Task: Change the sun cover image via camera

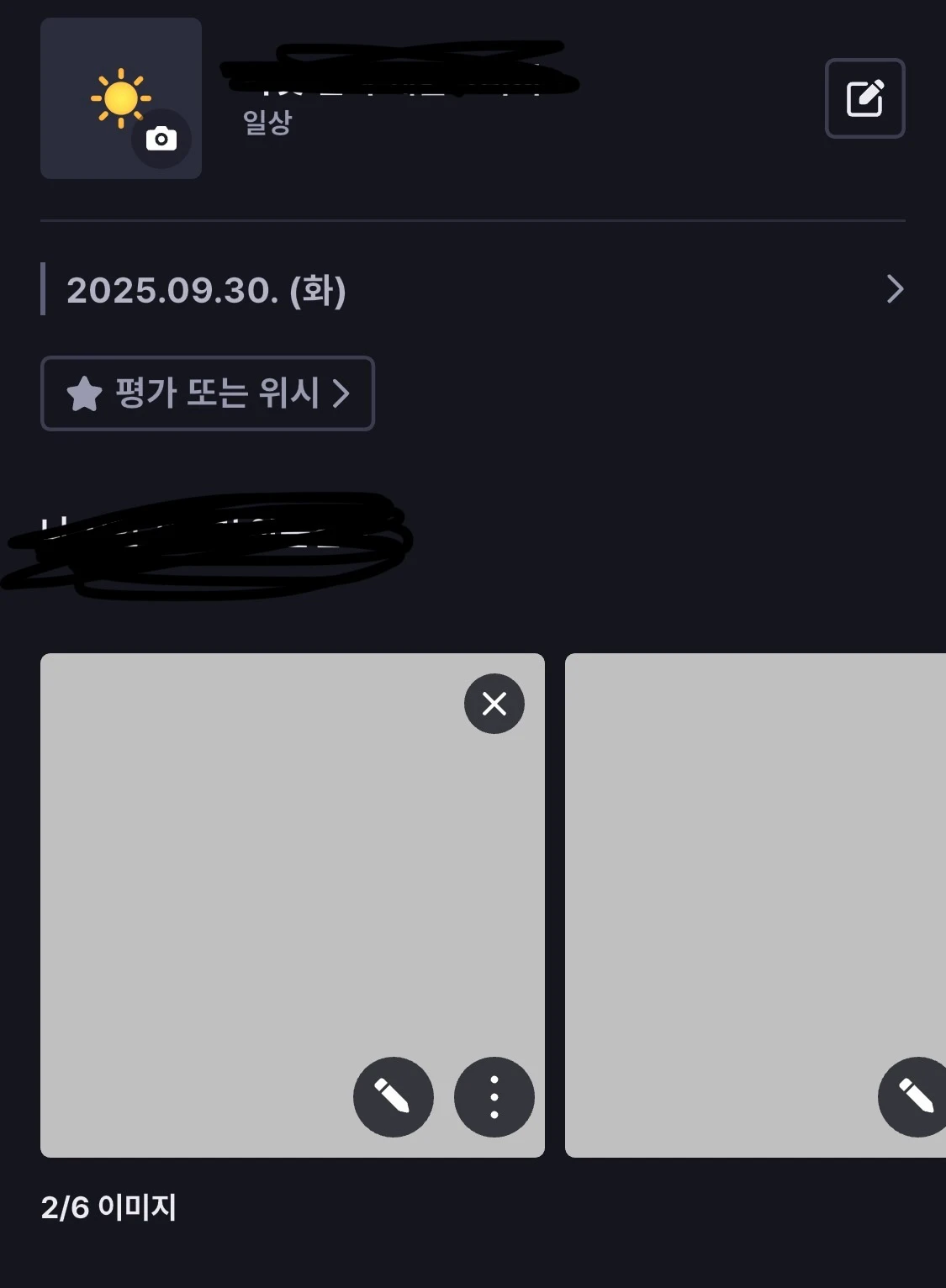Action: click(x=161, y=139)
